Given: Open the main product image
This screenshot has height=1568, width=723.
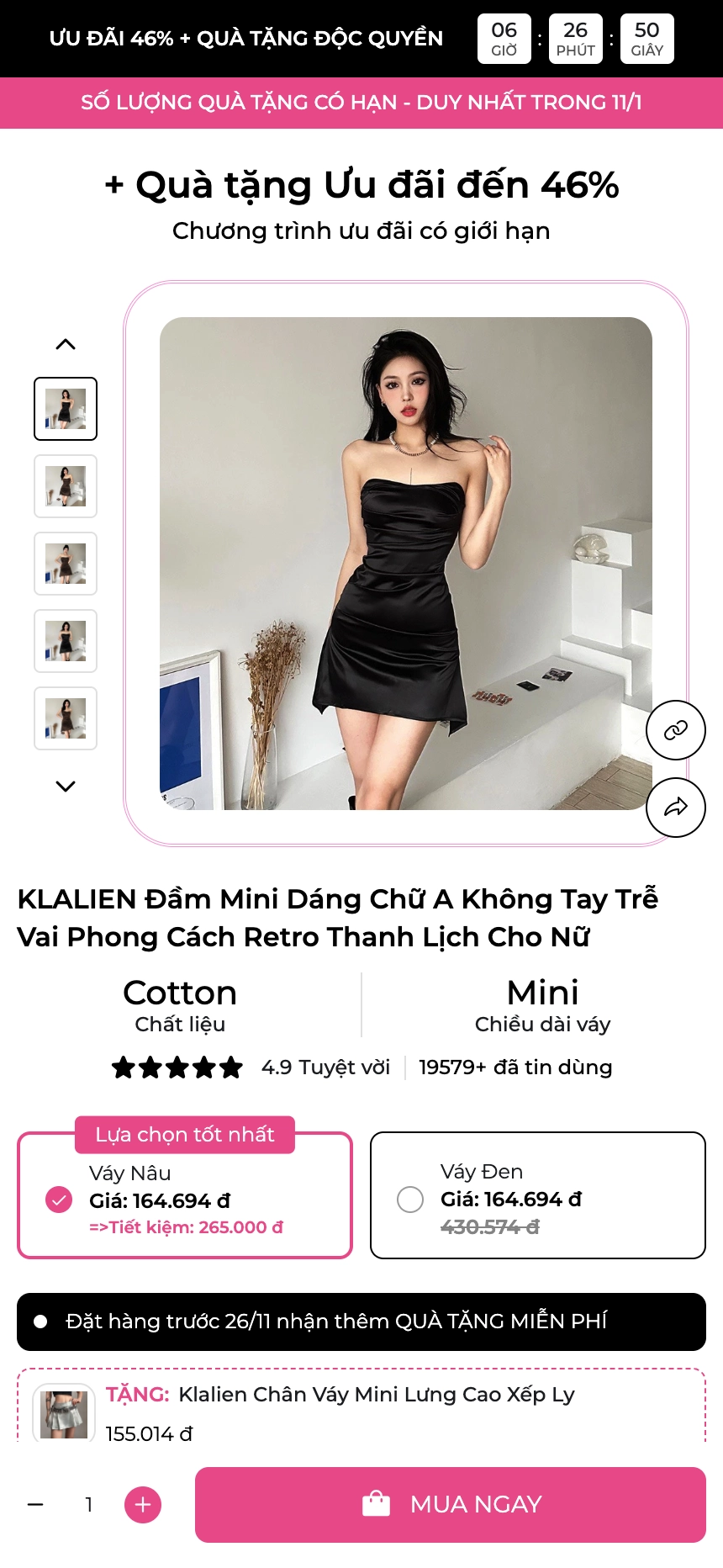Looking at the screenshot, I should coord(405,563).
